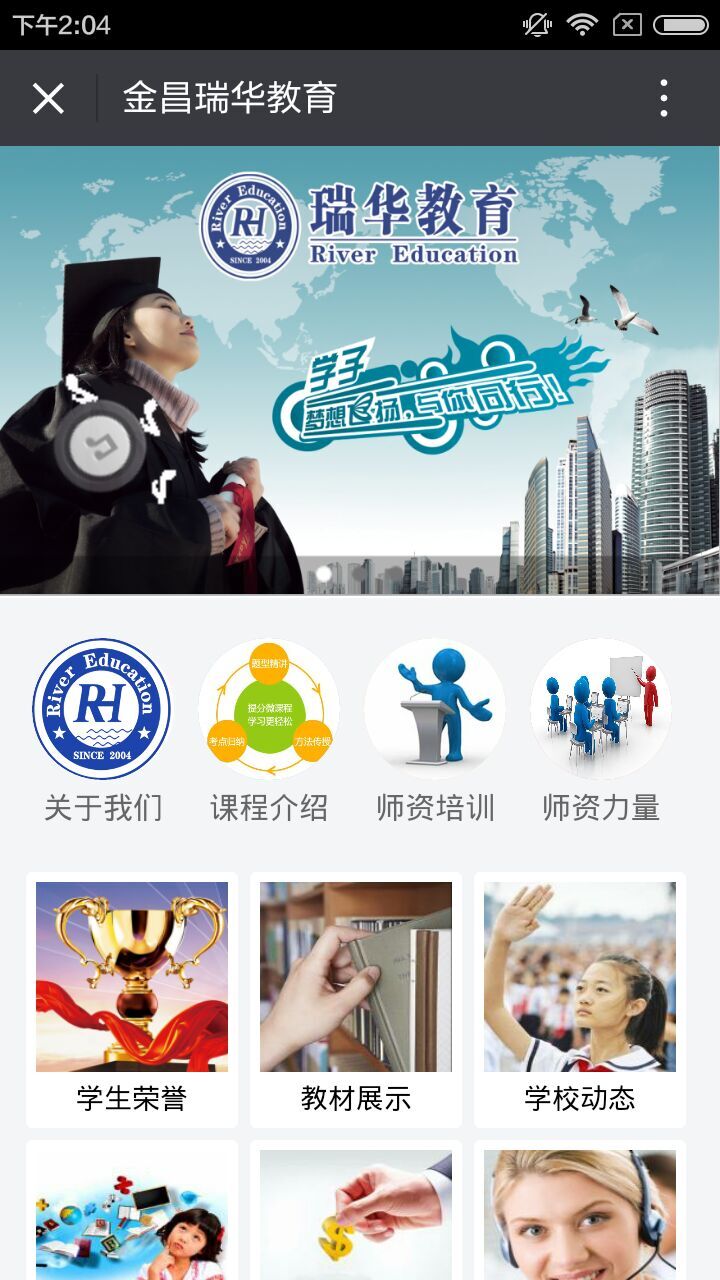
Task: Open the 学生荣誉 trophy card
Action: tap(132, 998)
